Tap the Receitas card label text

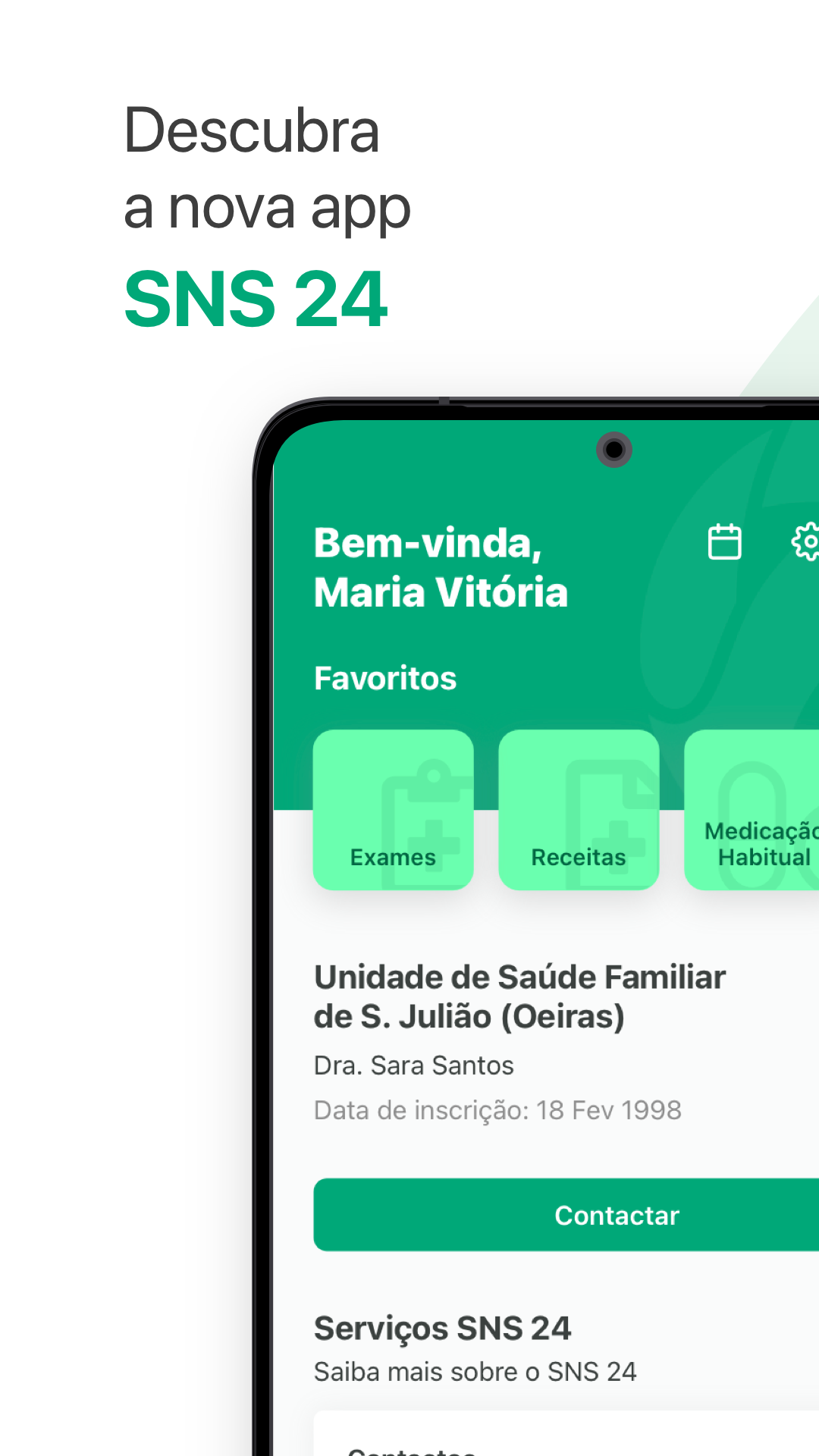coord(578,857)
